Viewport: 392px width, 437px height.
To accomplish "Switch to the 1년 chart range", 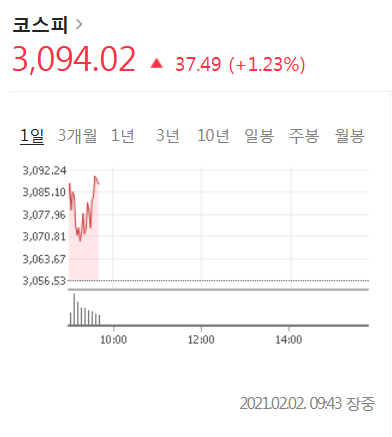I will [x=122, y=136].
